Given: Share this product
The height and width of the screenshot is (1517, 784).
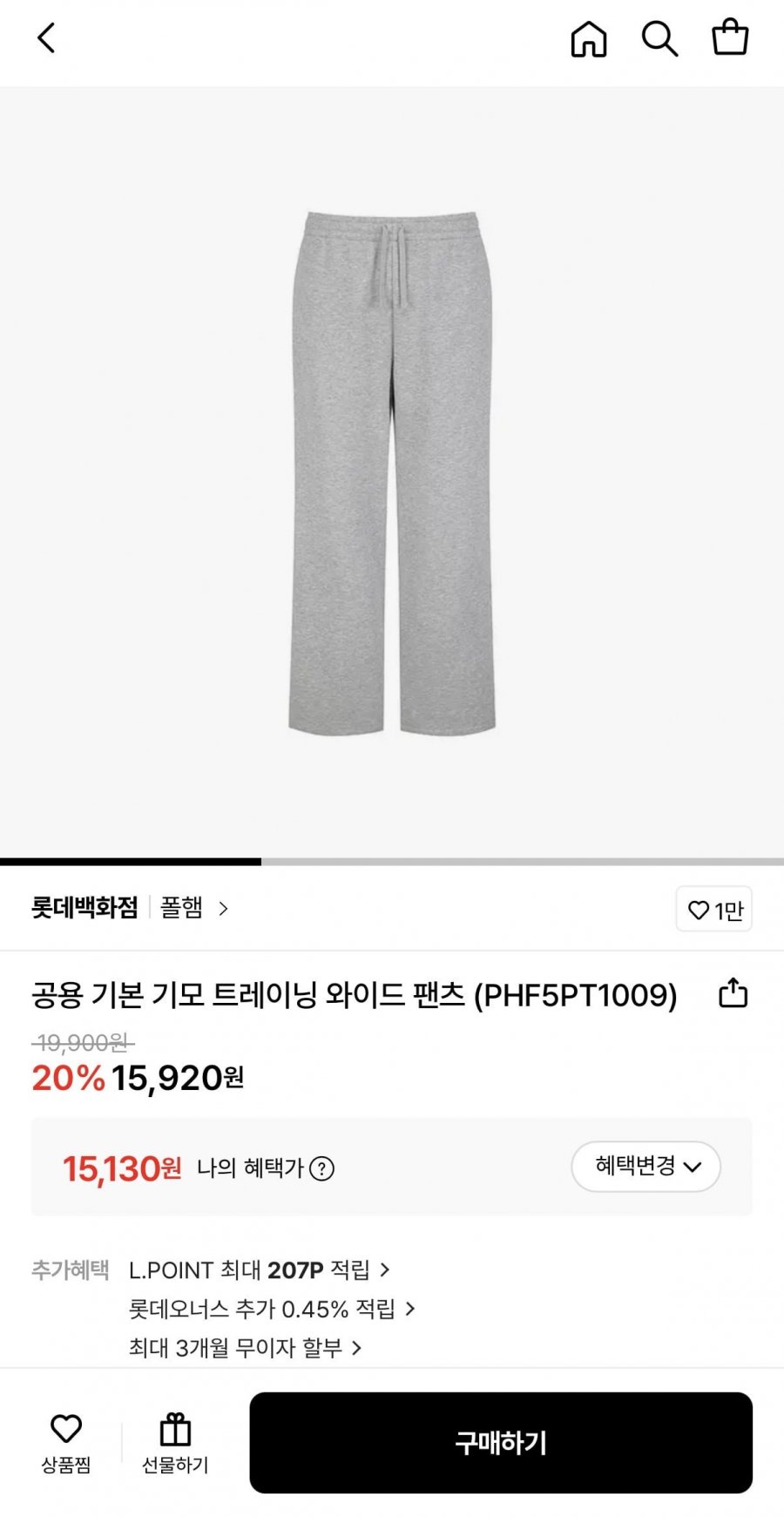Looking at the screenshot, I should tap(733, 993).
